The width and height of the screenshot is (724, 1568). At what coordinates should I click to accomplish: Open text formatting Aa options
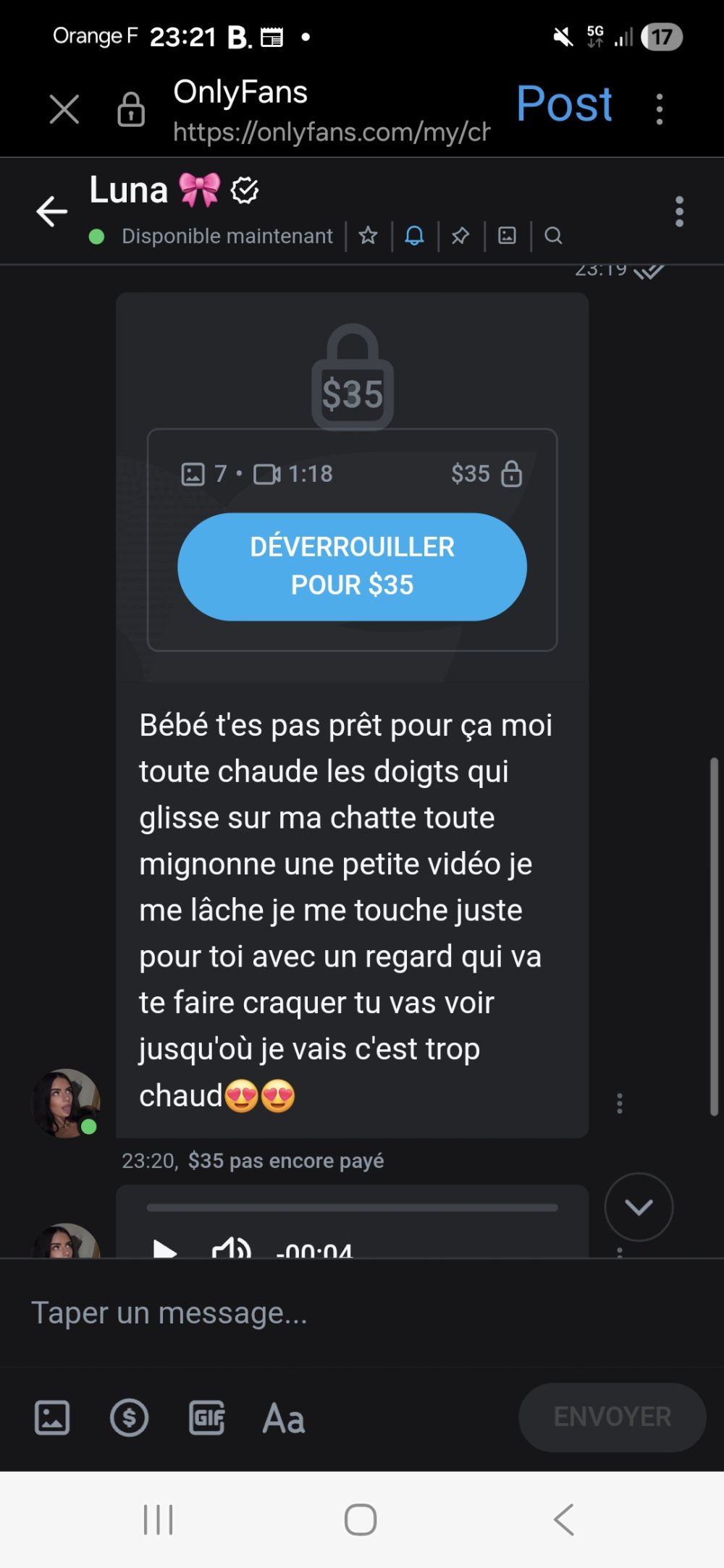pyautogui.click(x=283, y=1418)
